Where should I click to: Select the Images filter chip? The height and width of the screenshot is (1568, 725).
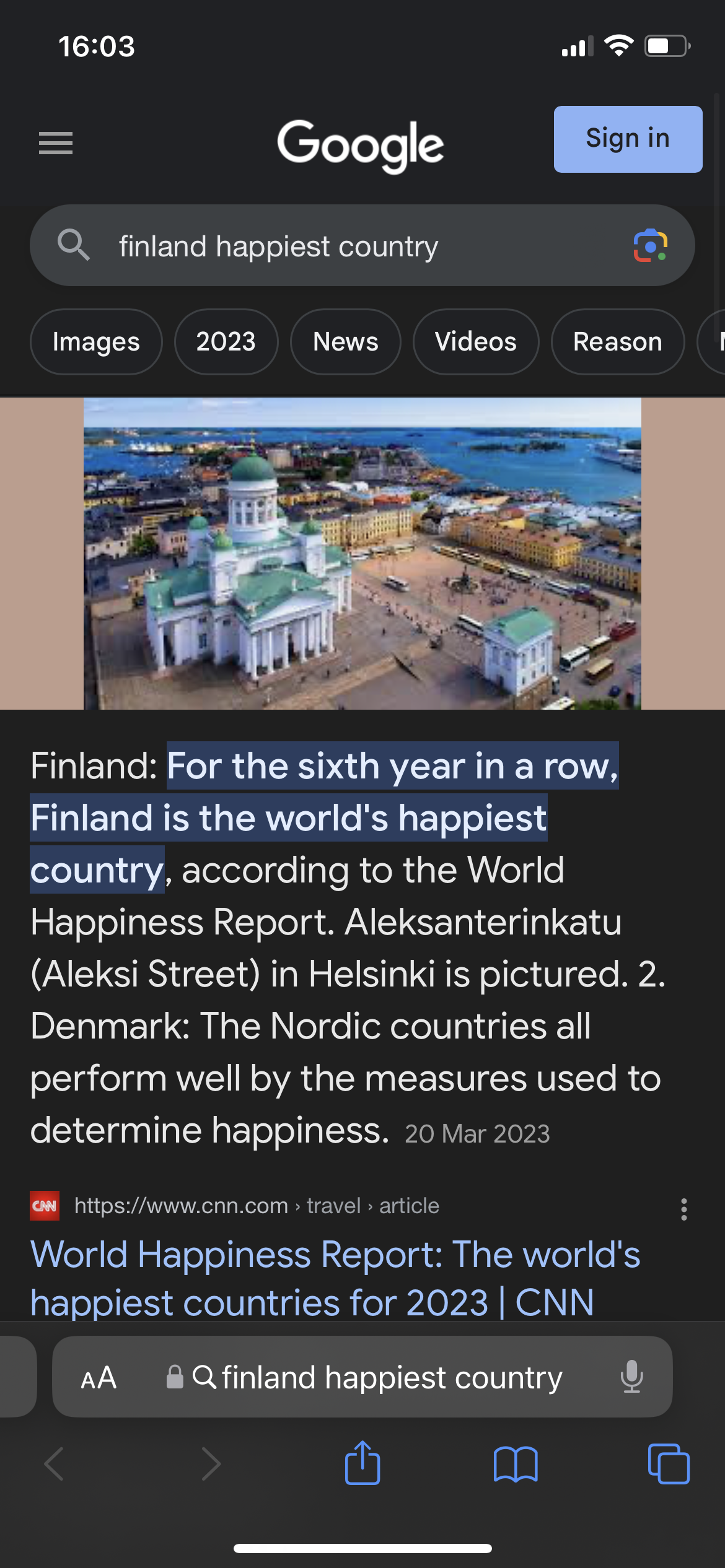pyautogui.click(x=96, y=342)
